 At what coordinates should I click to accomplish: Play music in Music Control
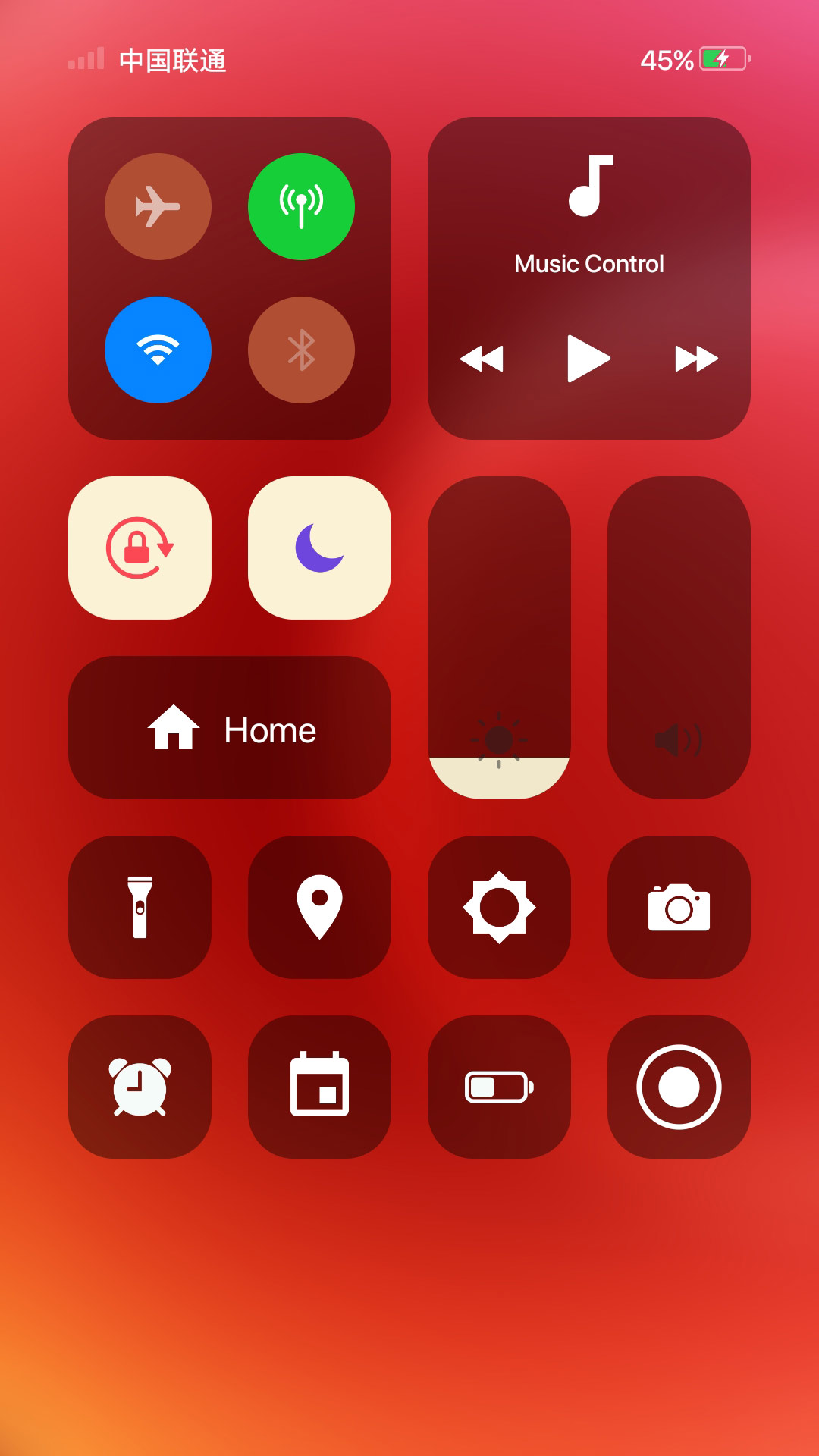point(588,358)
